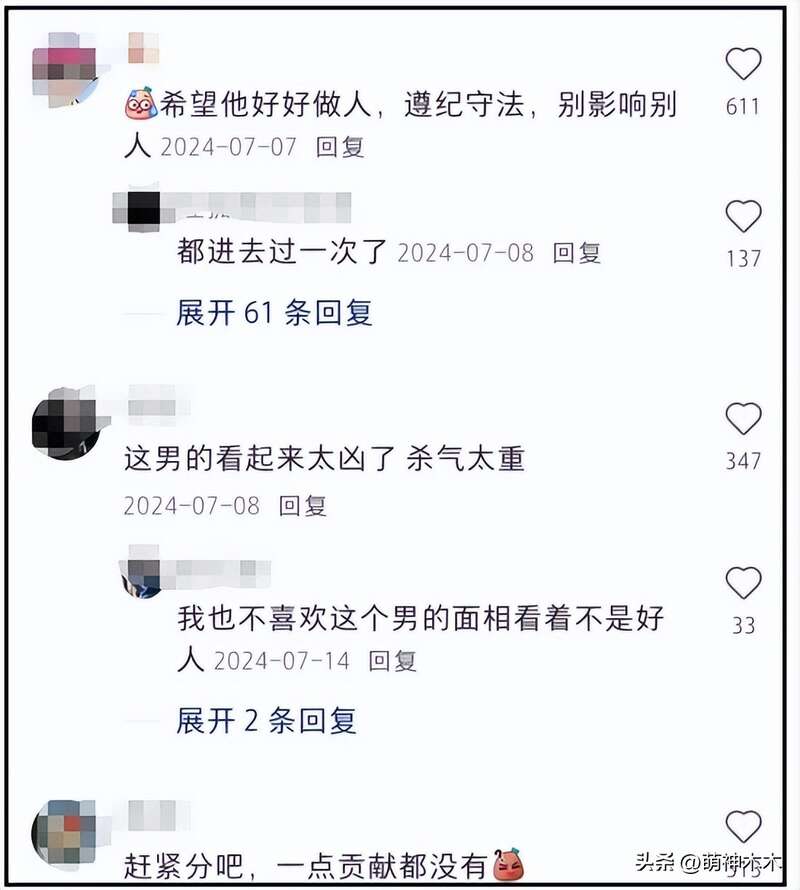Reply to the 杀气太重 comment

point(303,506)
